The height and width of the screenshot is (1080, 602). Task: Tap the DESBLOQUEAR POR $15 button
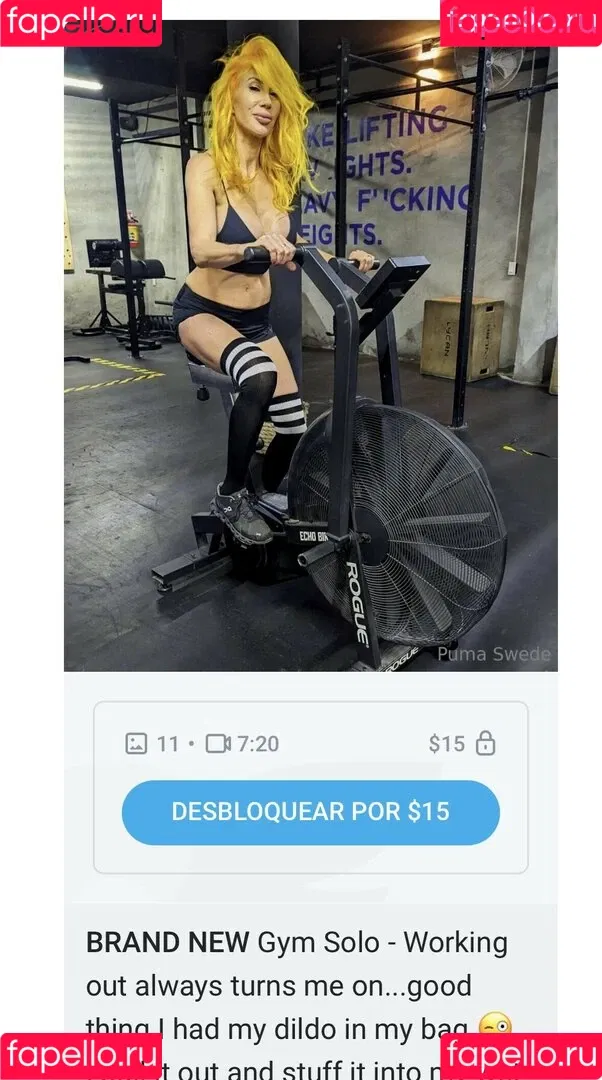[310, 812]
